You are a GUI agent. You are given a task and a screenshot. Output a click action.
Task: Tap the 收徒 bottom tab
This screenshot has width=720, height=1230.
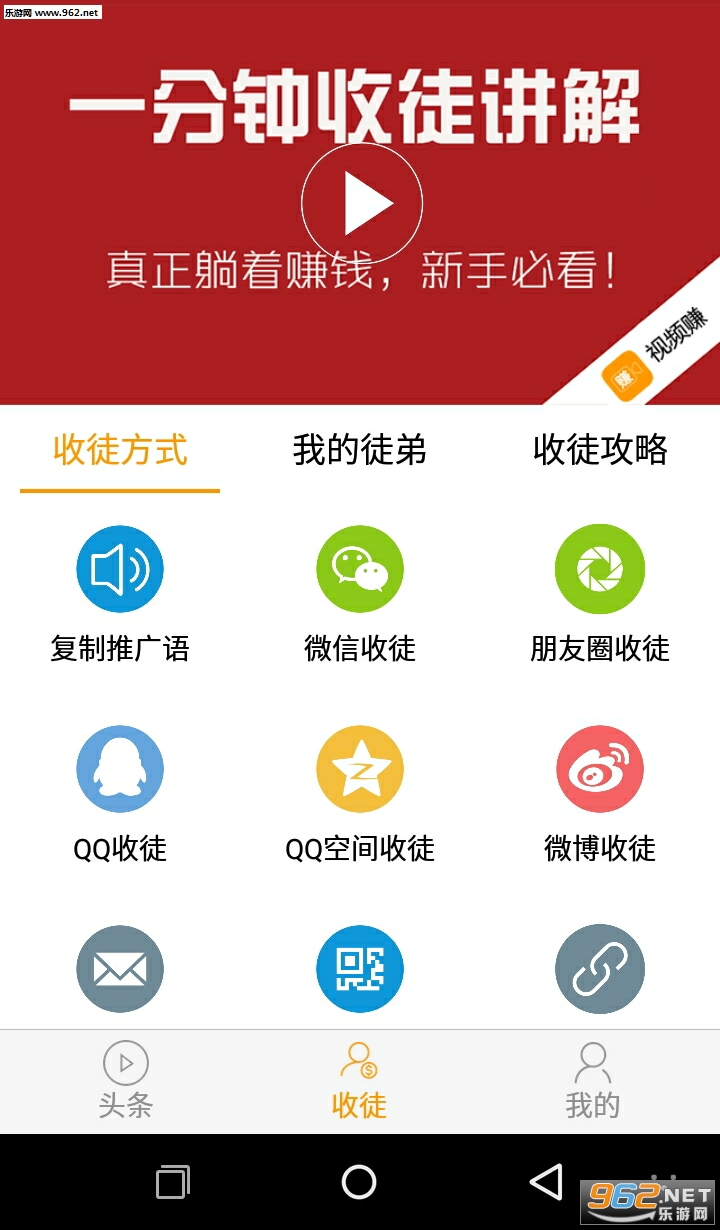click(x=359, y=1081)
